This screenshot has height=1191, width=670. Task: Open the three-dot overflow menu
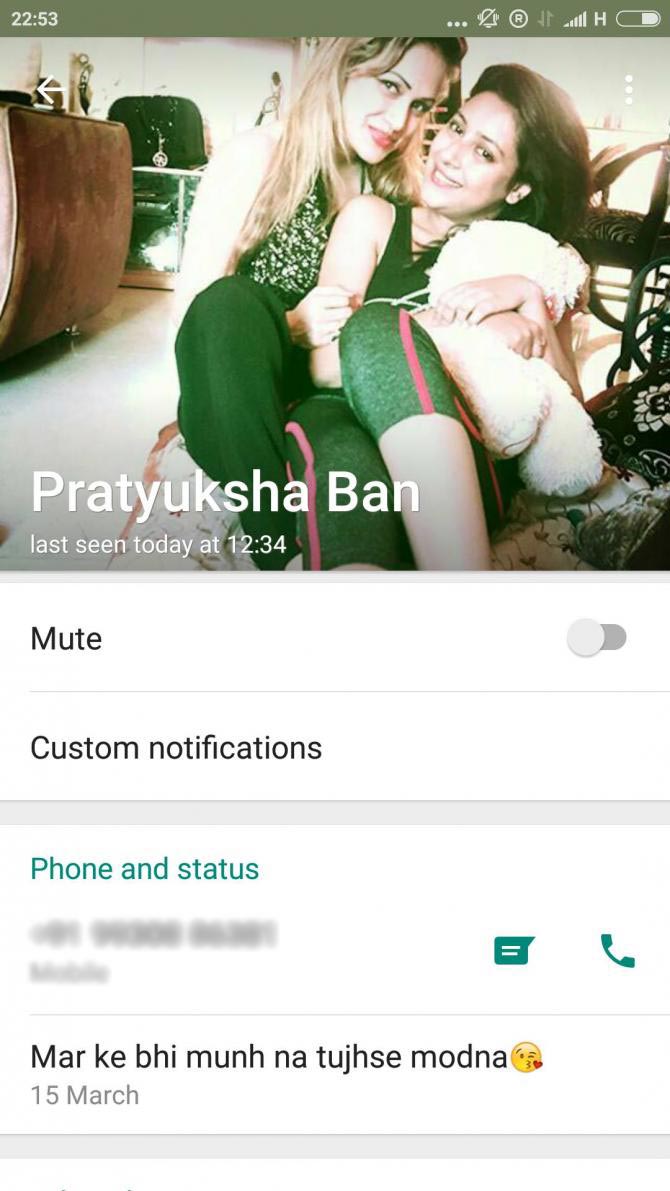click(628, 90)
